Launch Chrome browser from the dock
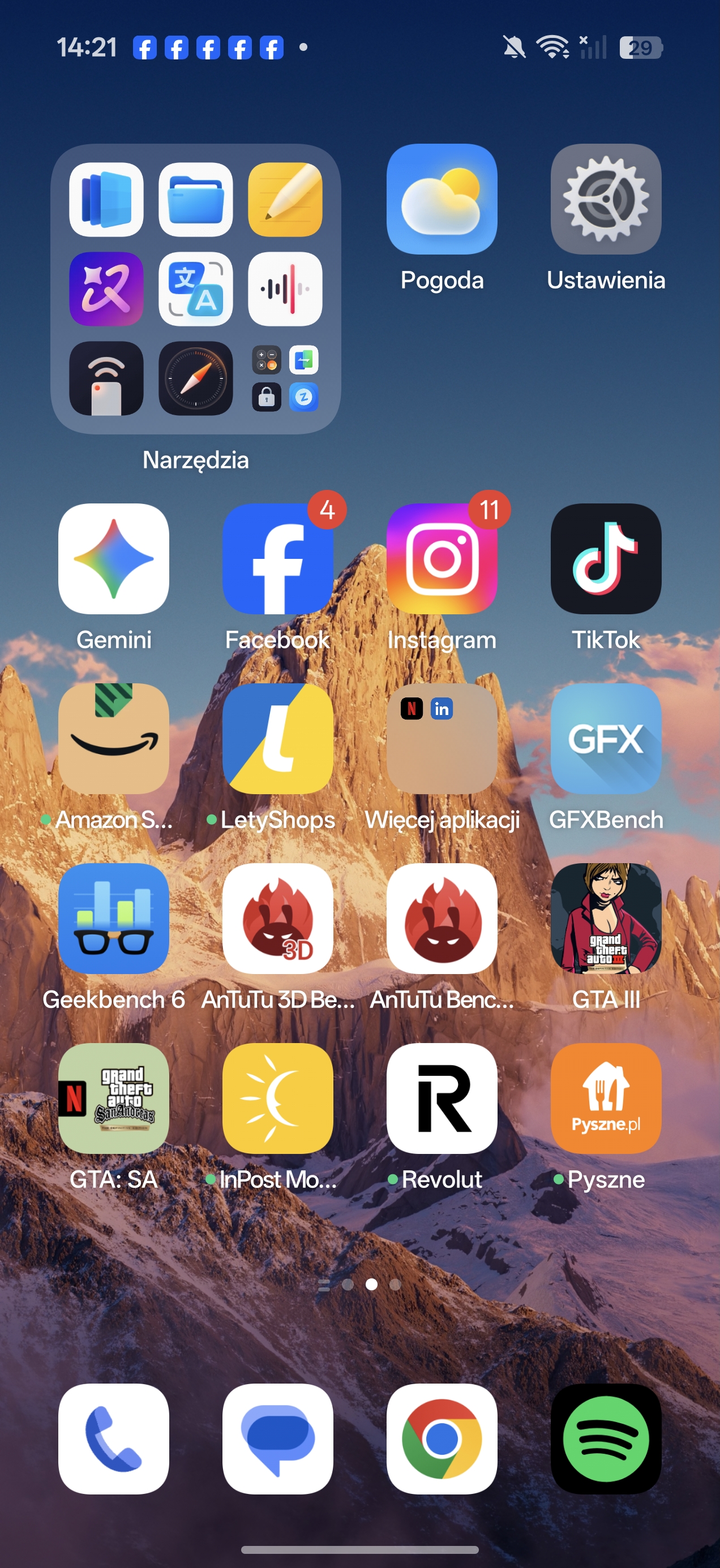 pos(442,1438)
